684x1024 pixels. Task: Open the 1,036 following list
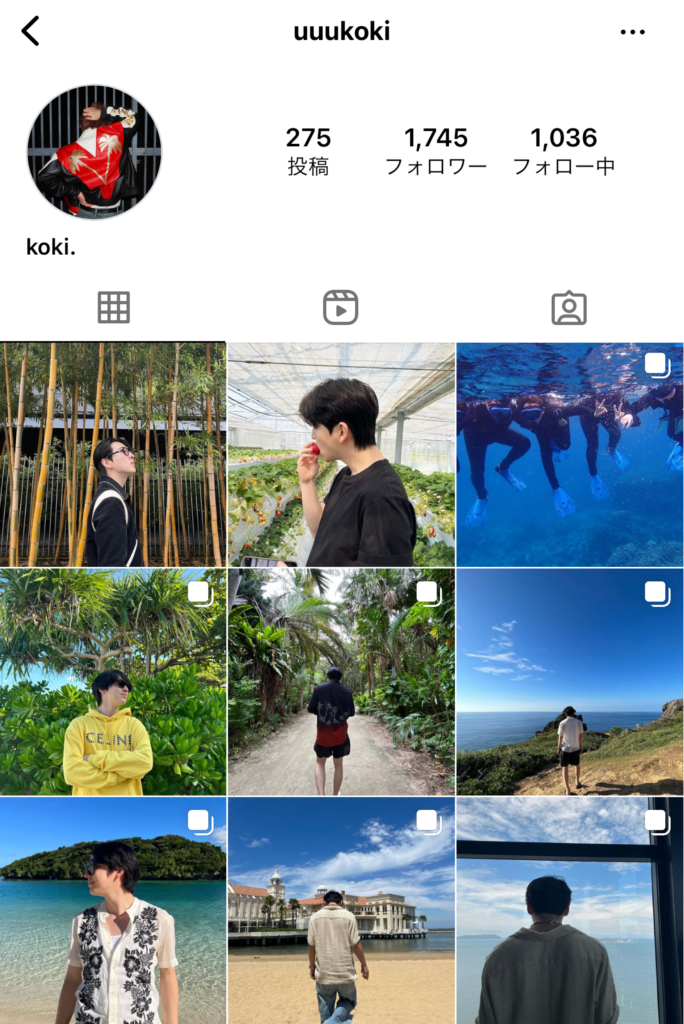click(x=563, y=151)
